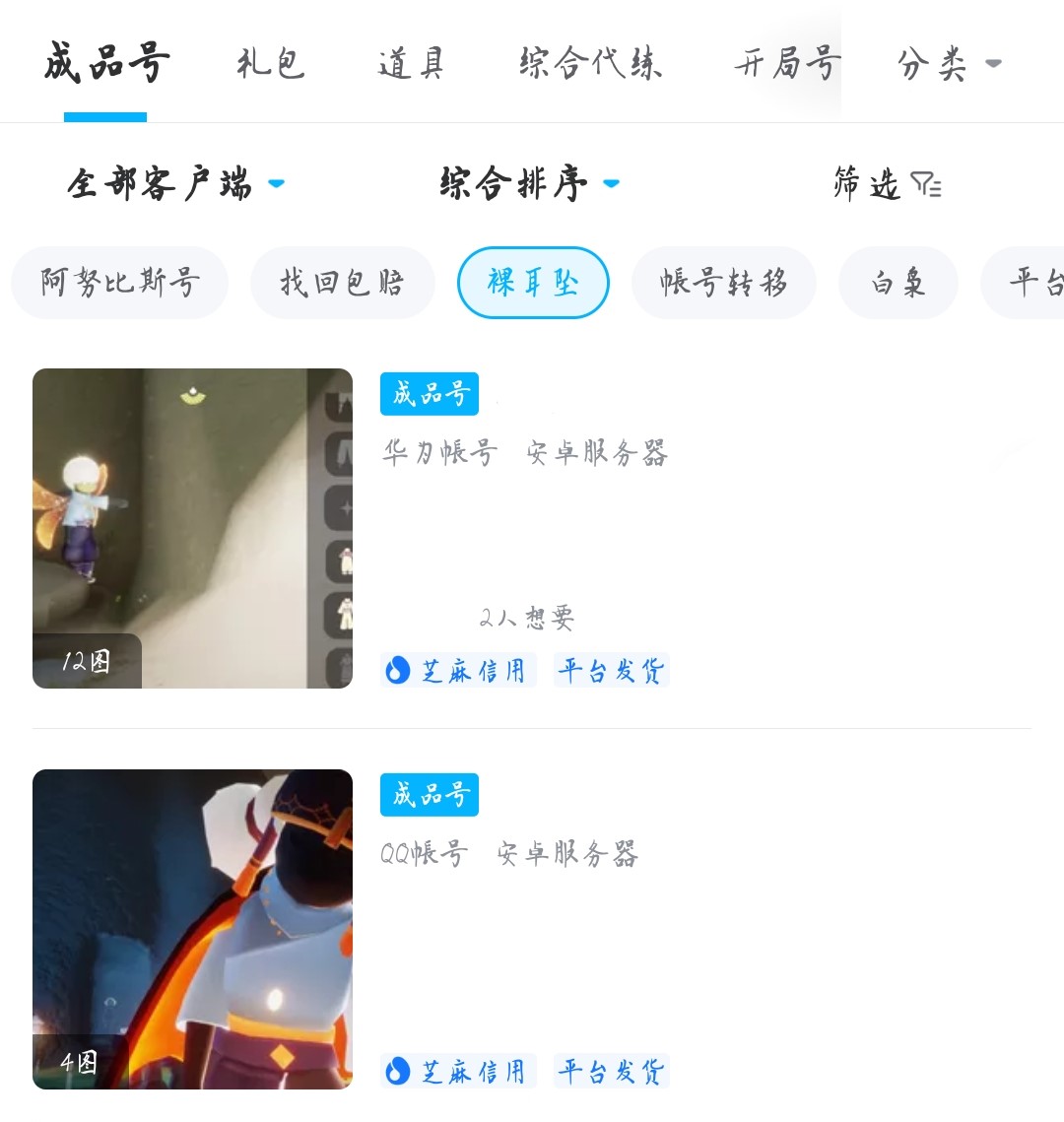This screenshot has height=1122, width=1064.
Task: Filter by 帐号转移 chip
Action: tap(723, 284)
